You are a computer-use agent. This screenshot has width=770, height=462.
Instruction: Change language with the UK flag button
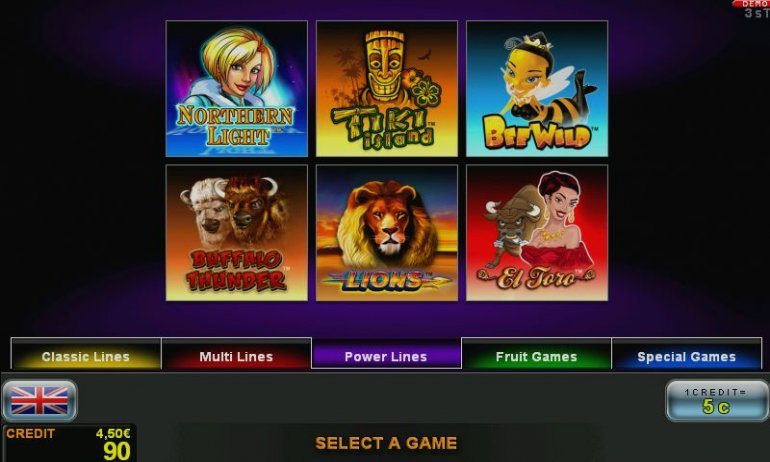40,400
